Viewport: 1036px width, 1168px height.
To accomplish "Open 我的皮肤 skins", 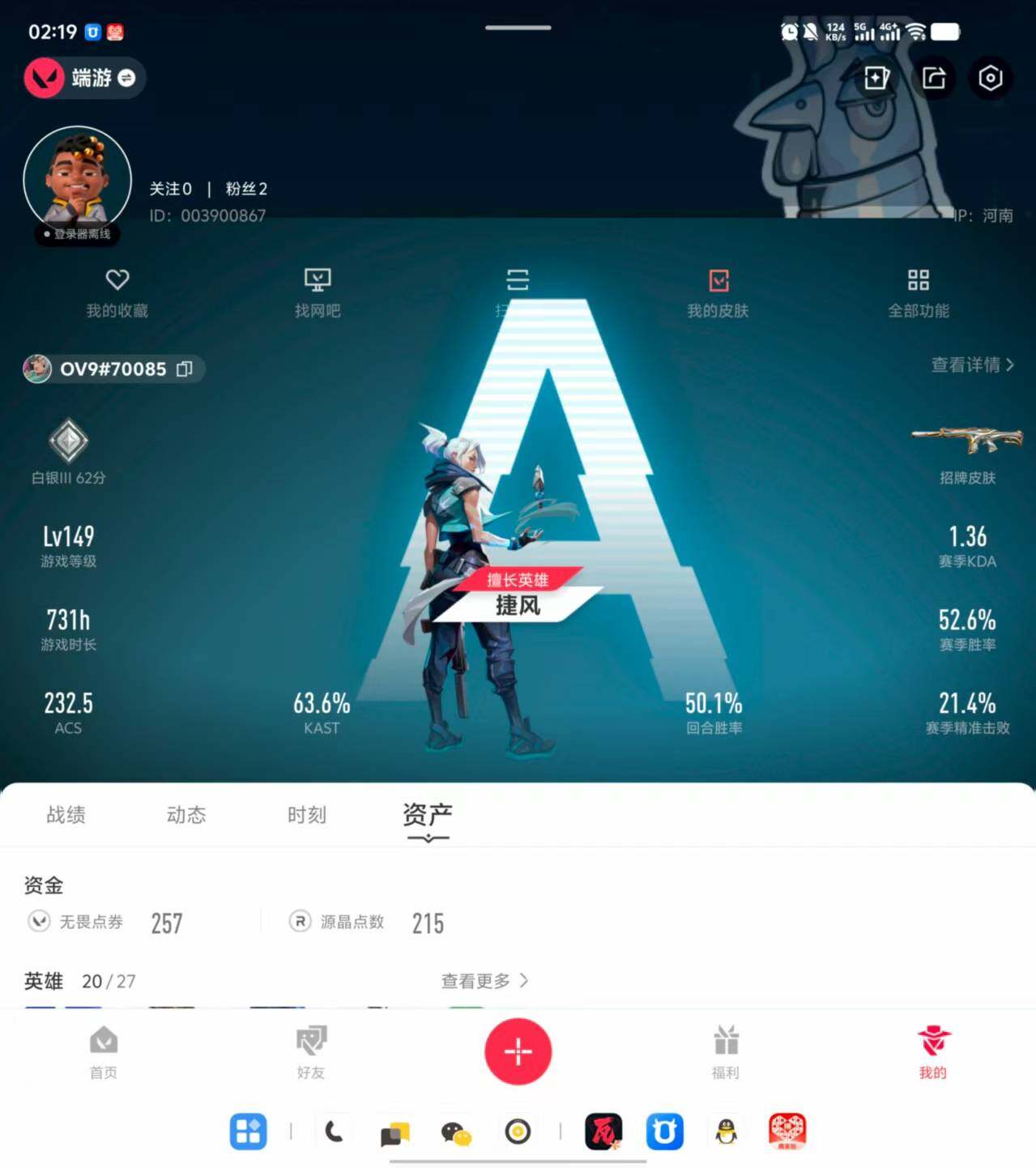I will coord(718,292).
